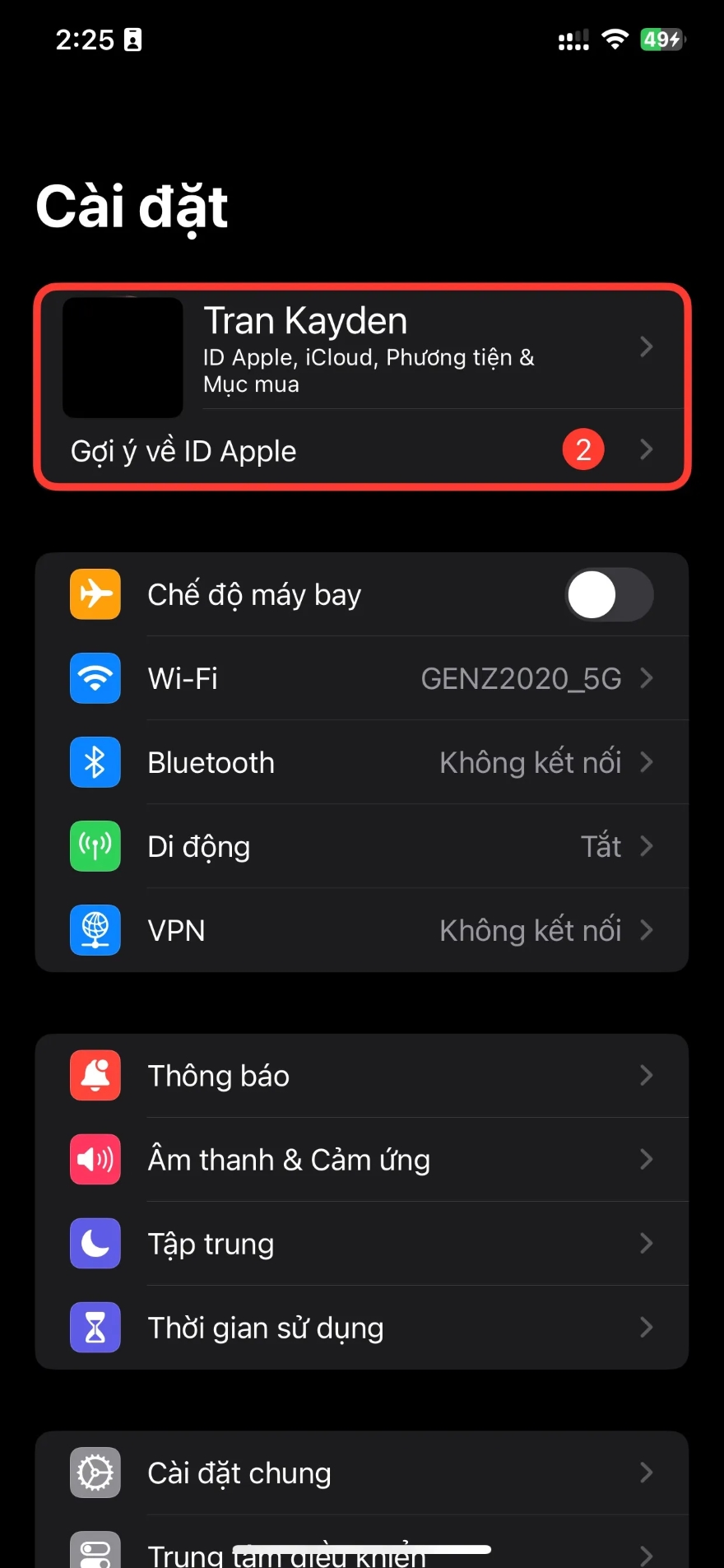Open Thời gian sử dụng hourglass icon
The height and width of the screenshot is (1568, 724).
pos(95,1327)
